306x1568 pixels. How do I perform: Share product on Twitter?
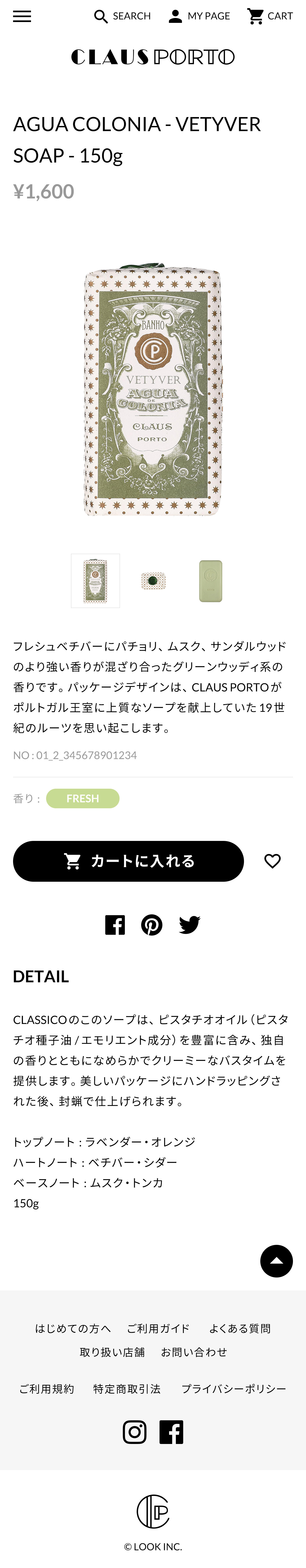(189, 925)
